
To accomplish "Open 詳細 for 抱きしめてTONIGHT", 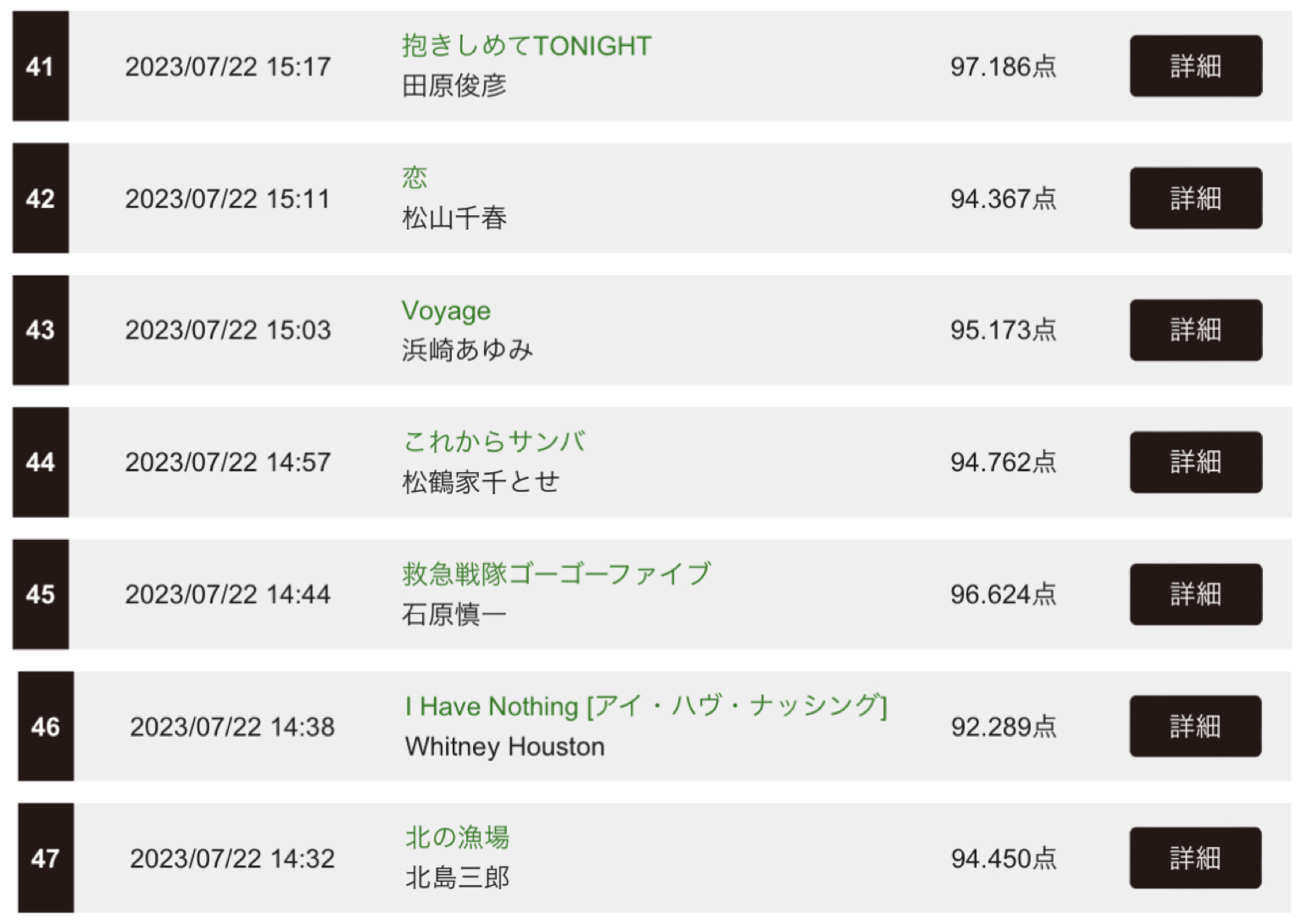I will point(1195,66).
